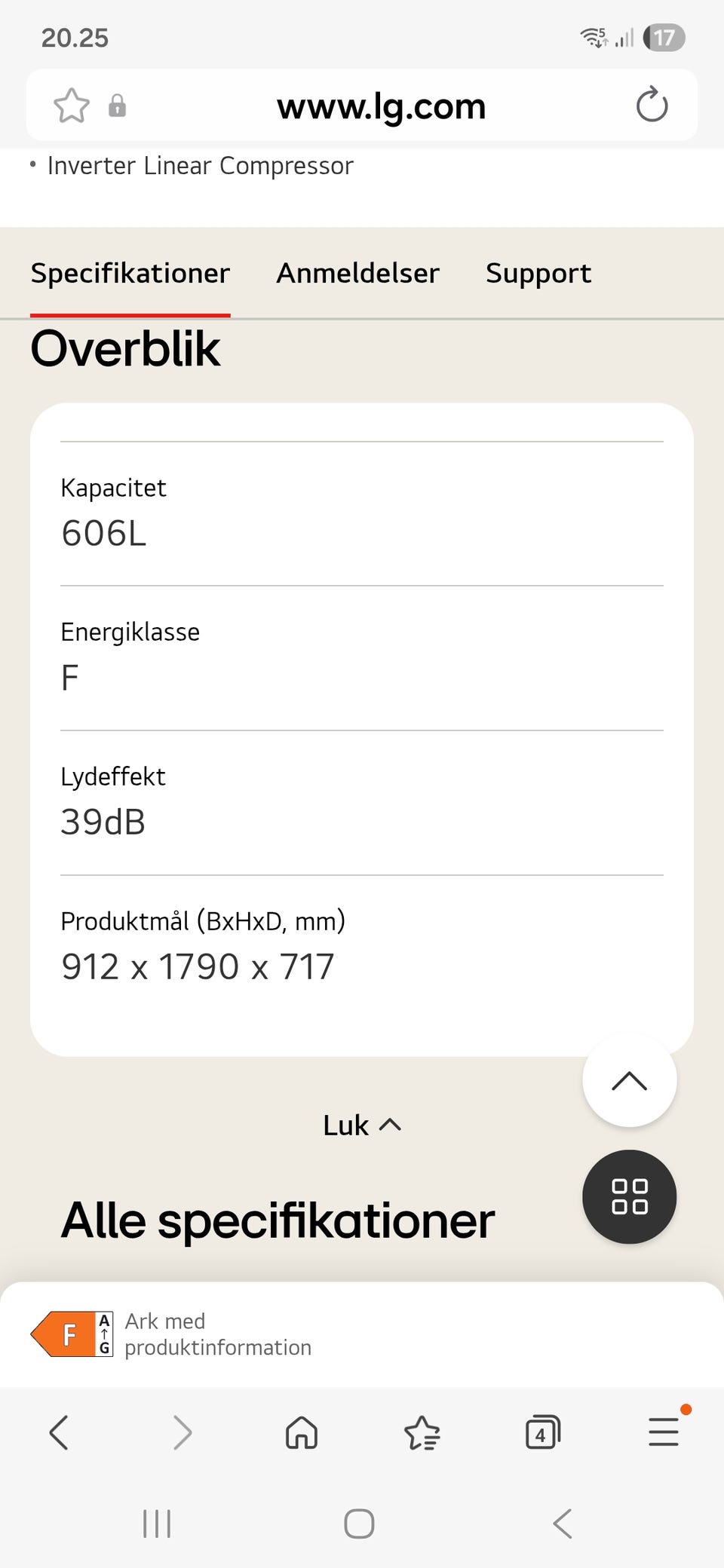Screen dimensions: 724x1568
Task: Tap the www.lg.com address bar
Action: pyautogui.click(x=381, y=106)
